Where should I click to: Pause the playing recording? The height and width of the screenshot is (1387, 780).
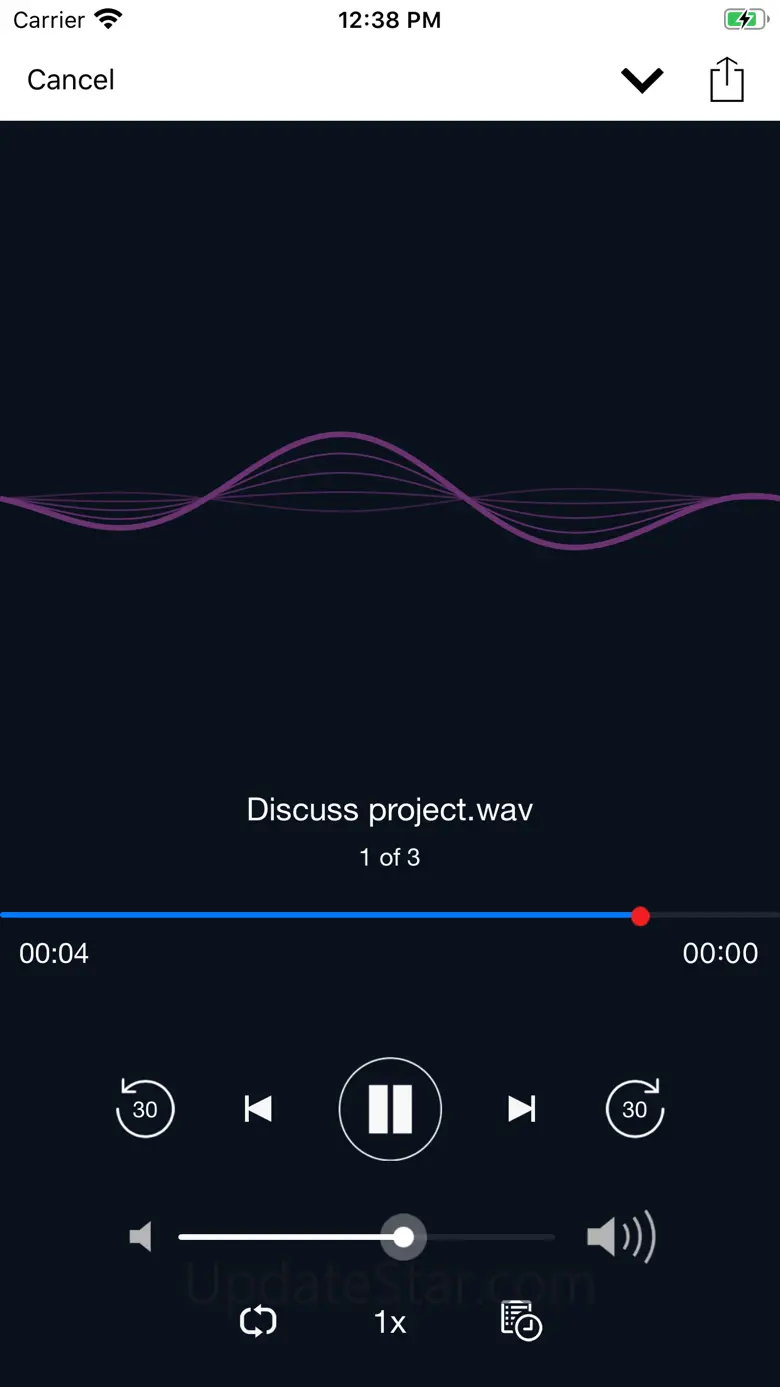[x=390, y=1108]
